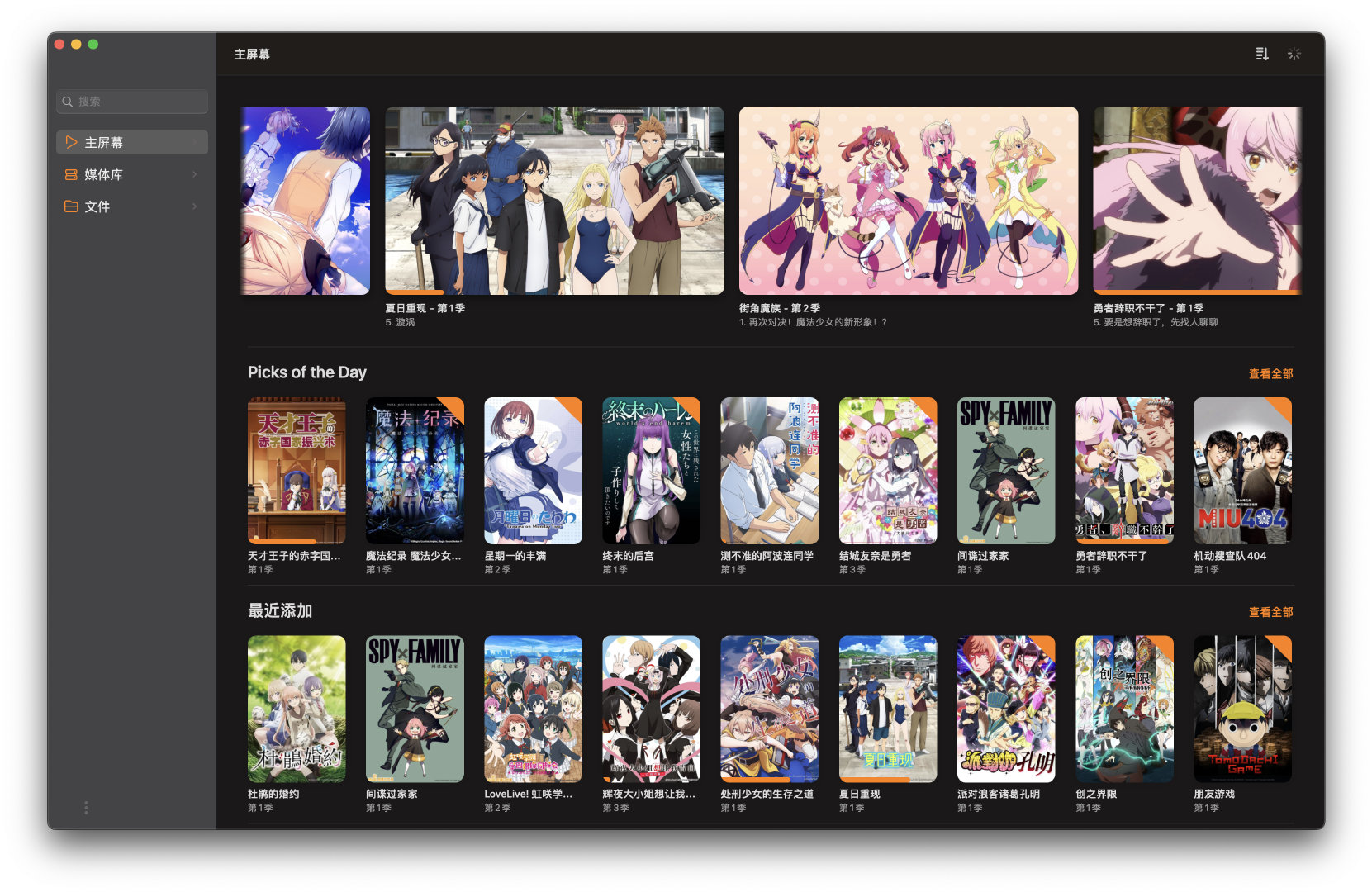The width and height of the screenshot is (1372, 892).
Task: Focus the 搜索 search field
Action: click(136, 102)
